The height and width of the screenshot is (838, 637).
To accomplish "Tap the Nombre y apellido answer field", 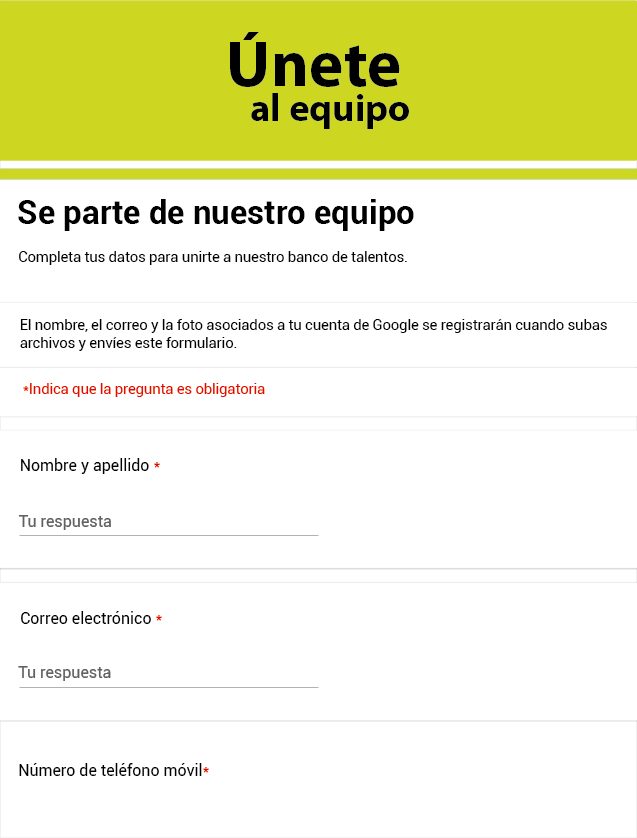I will tap(168, 522).
